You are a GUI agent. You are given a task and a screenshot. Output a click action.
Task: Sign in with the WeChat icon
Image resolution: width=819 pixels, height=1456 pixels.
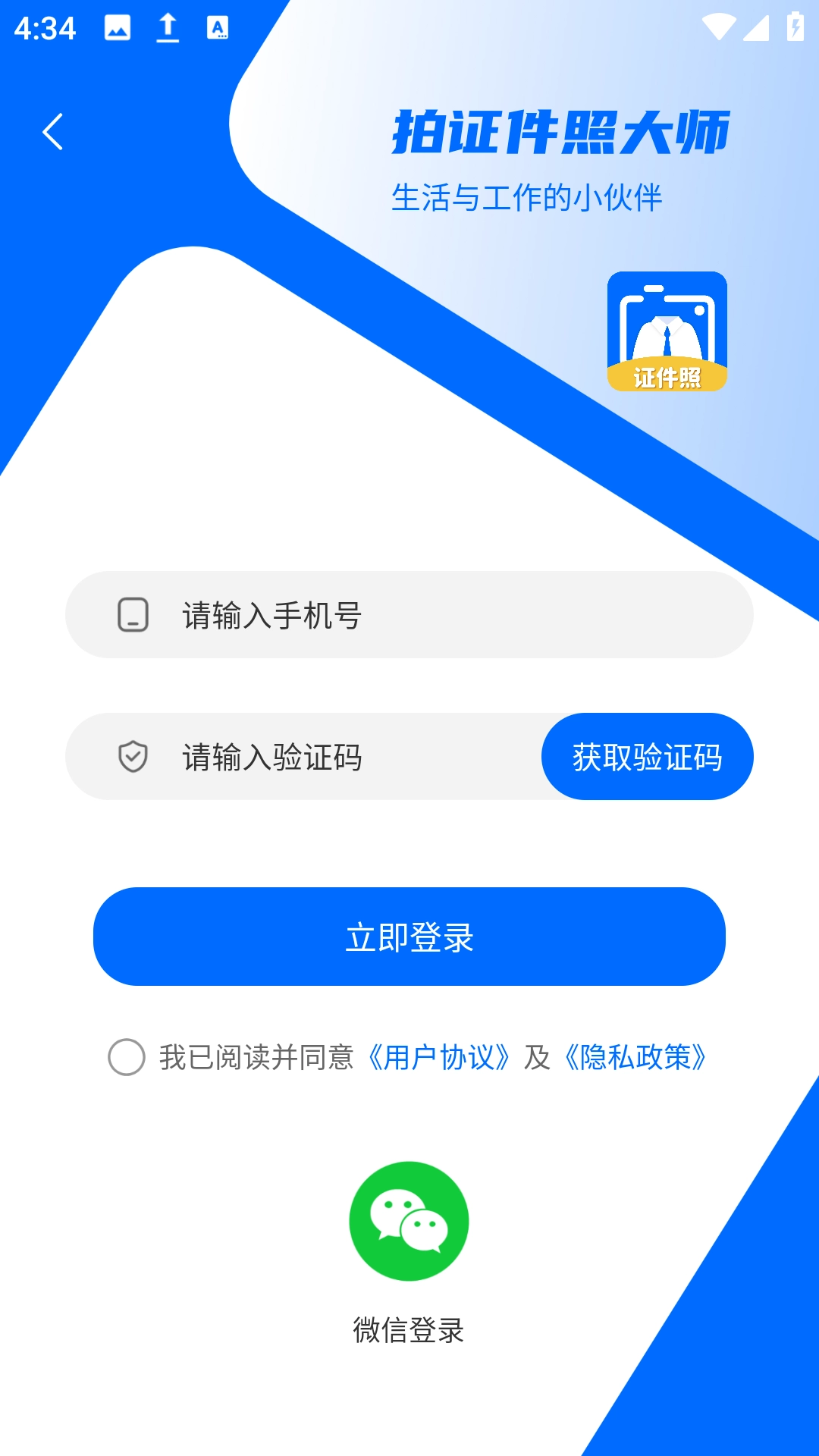pos(409,1221)
